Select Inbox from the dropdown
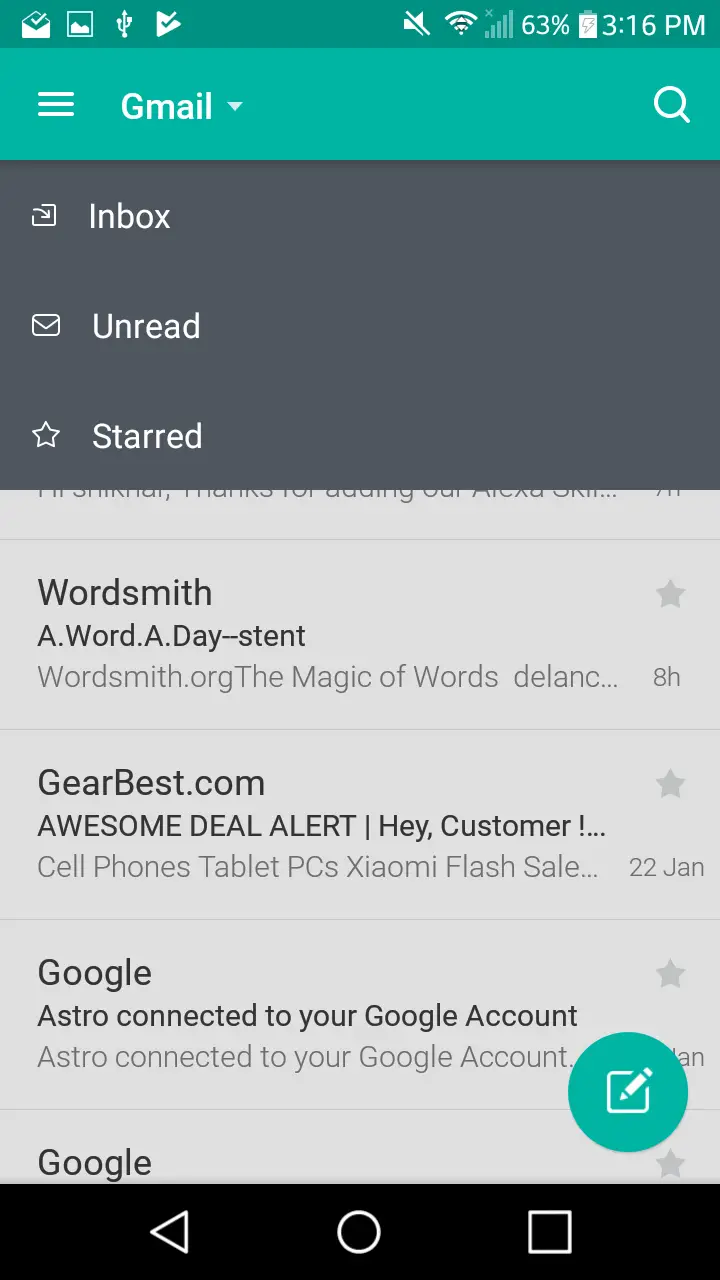The height and width of the screenshot is (1280, 720). [130, 217]
